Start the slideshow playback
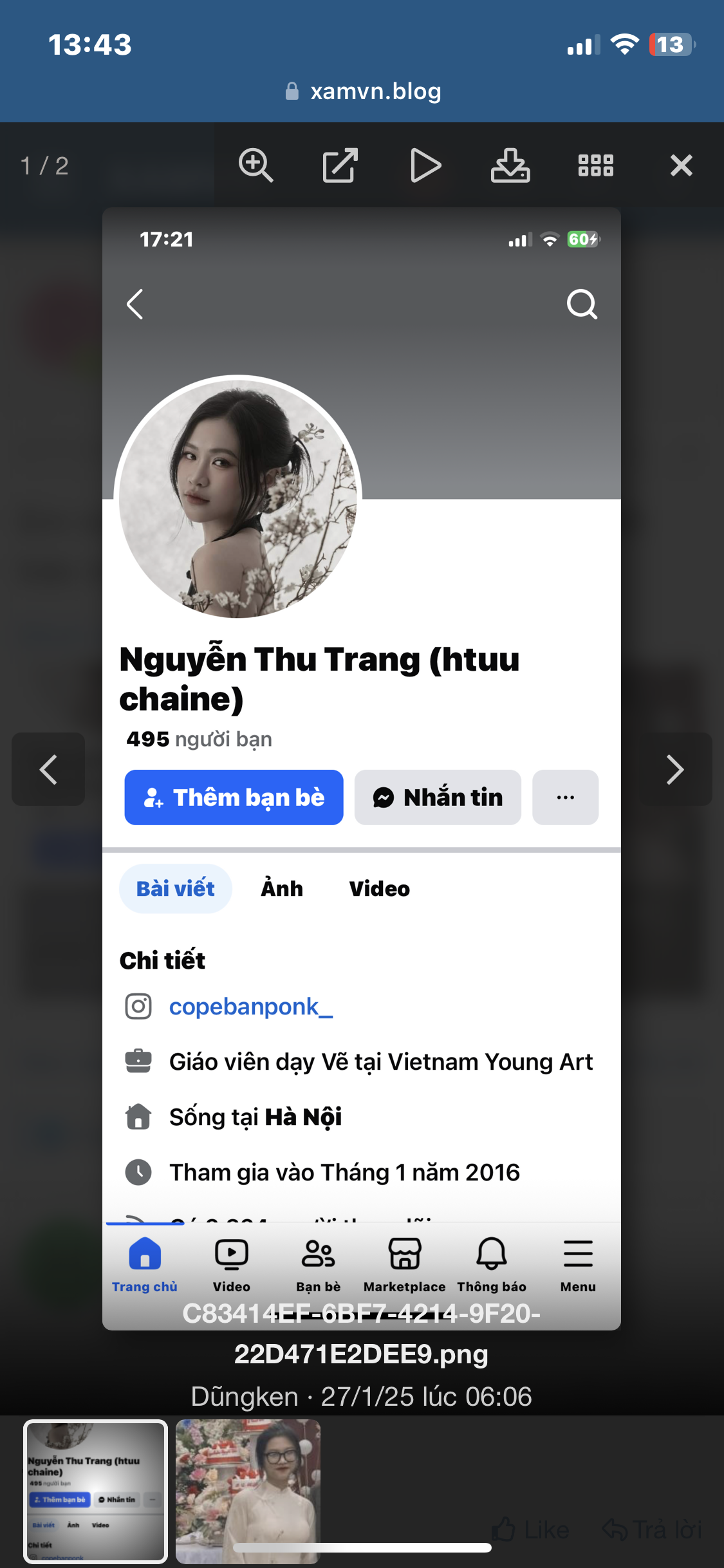The width and height of the screenshot is (724, 1568). tap(425, 165)
